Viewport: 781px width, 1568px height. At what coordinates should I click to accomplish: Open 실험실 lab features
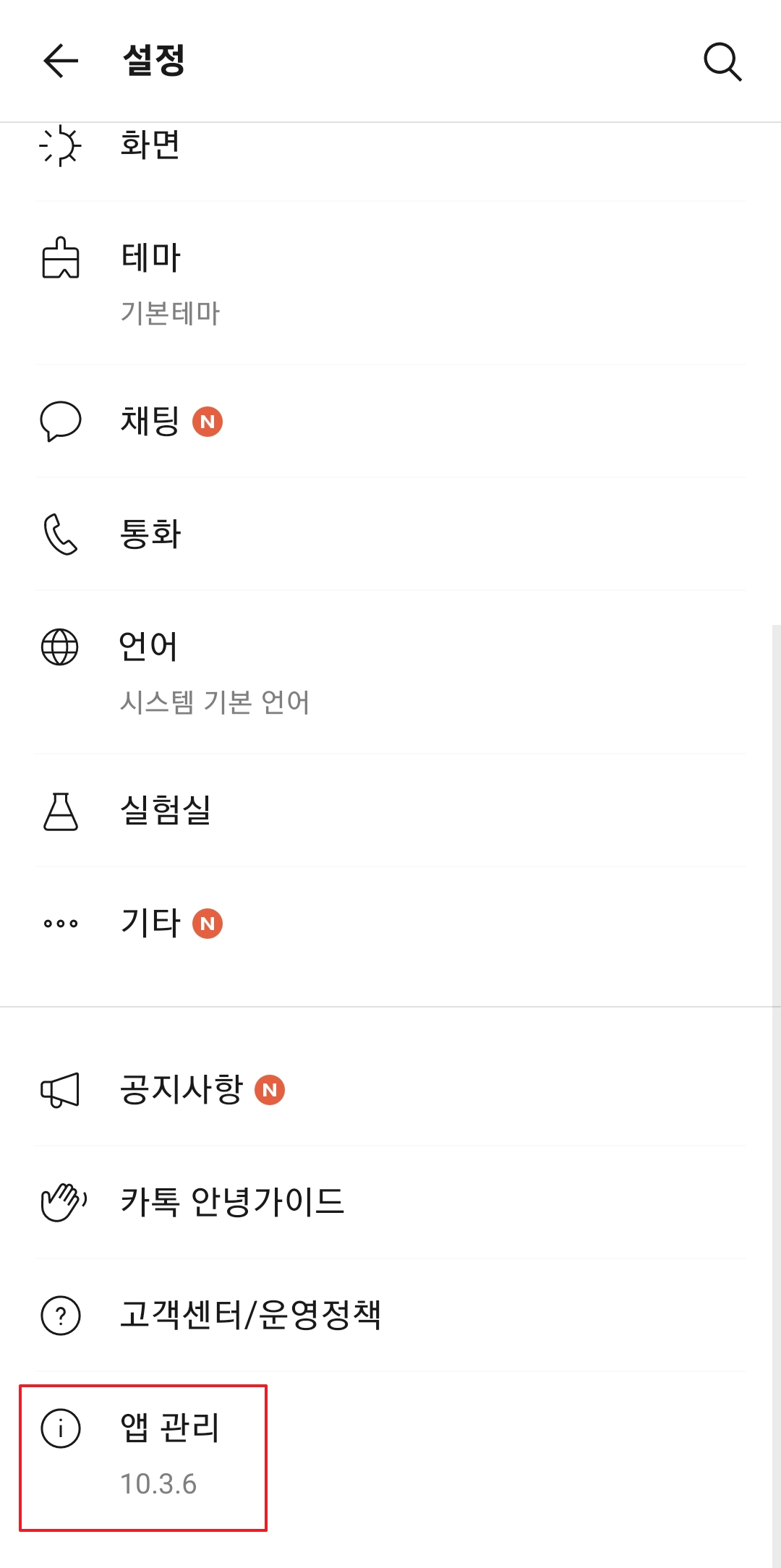click(390, 810)
